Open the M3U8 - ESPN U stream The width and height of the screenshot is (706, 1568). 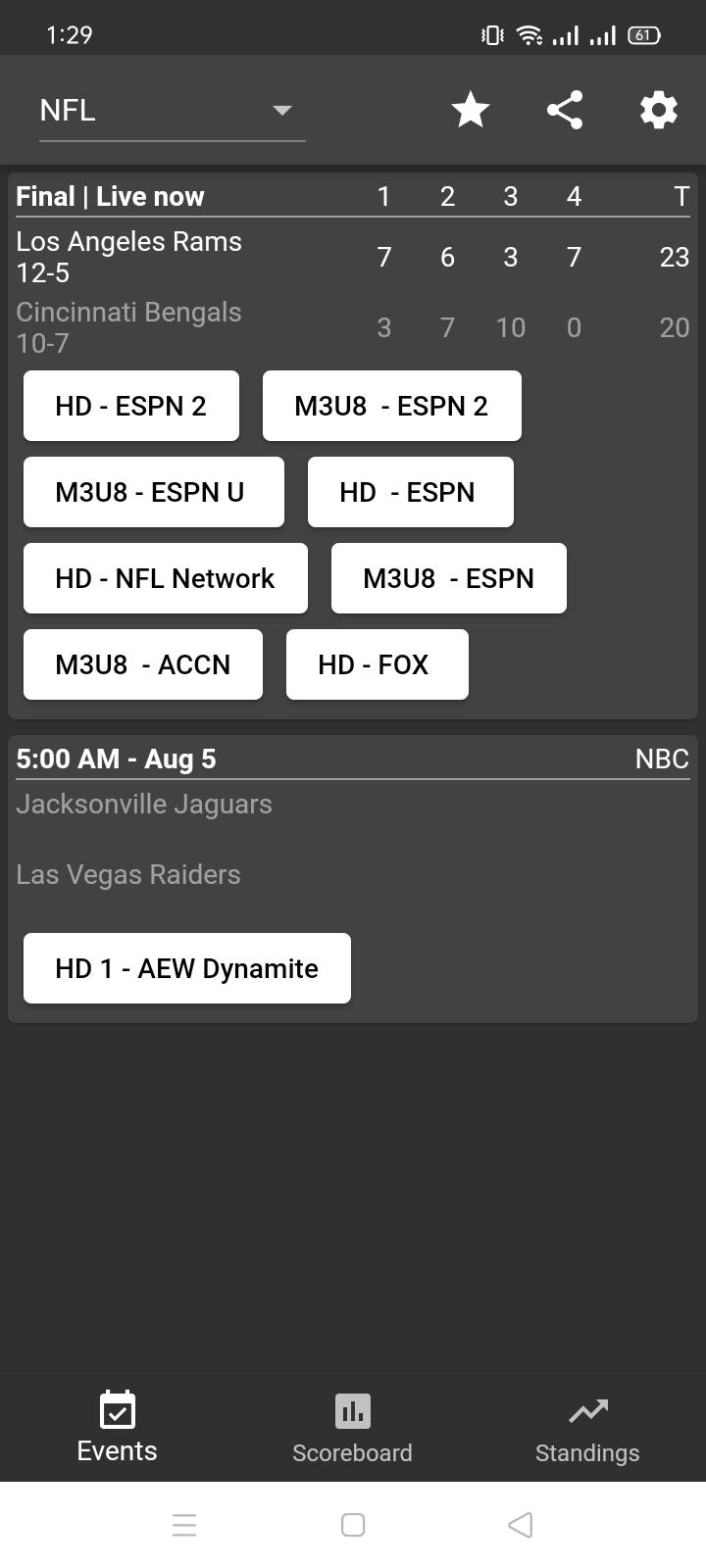[x=153, y=492]
